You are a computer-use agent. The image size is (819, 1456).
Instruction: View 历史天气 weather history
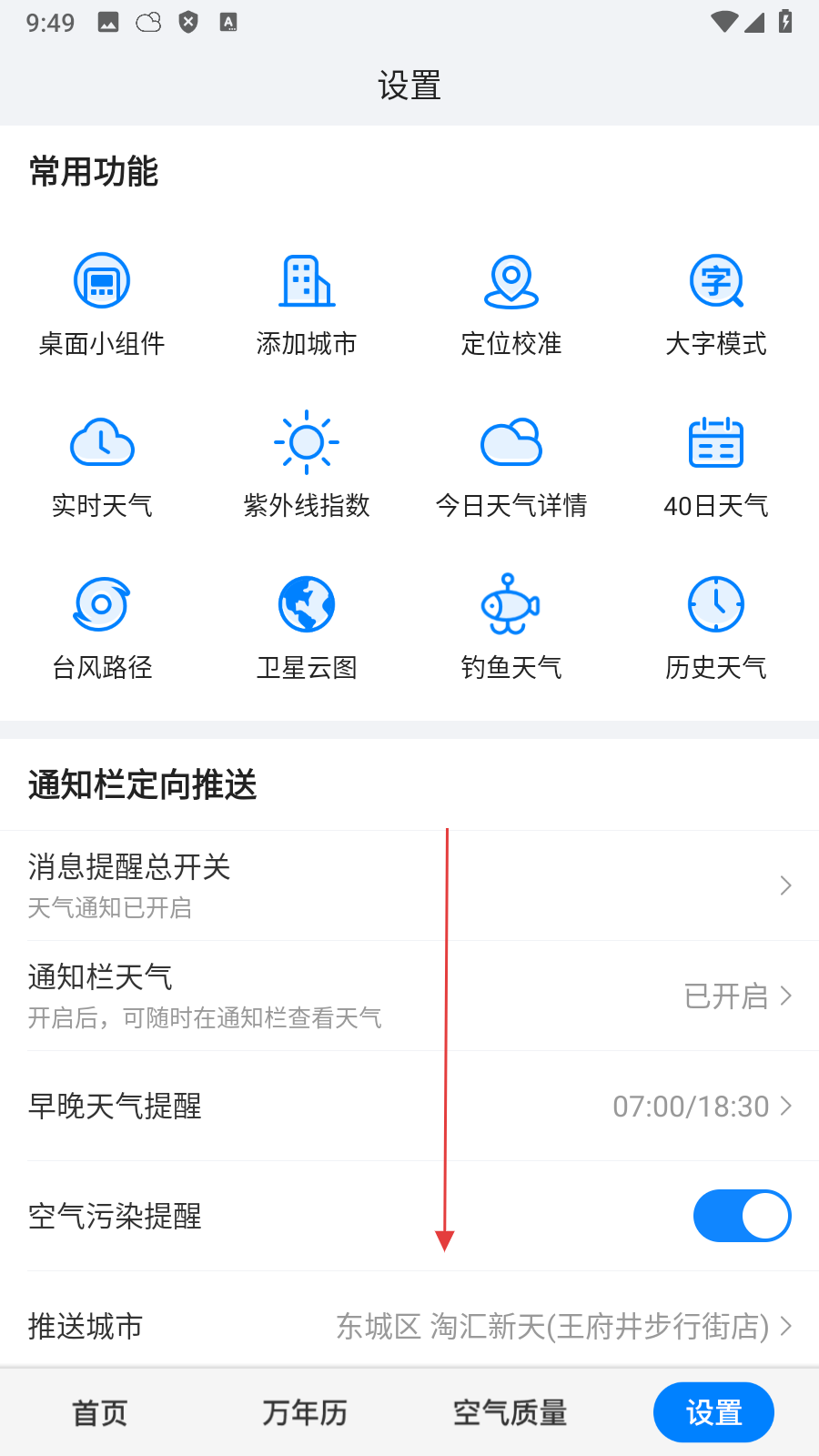(716, 628)
